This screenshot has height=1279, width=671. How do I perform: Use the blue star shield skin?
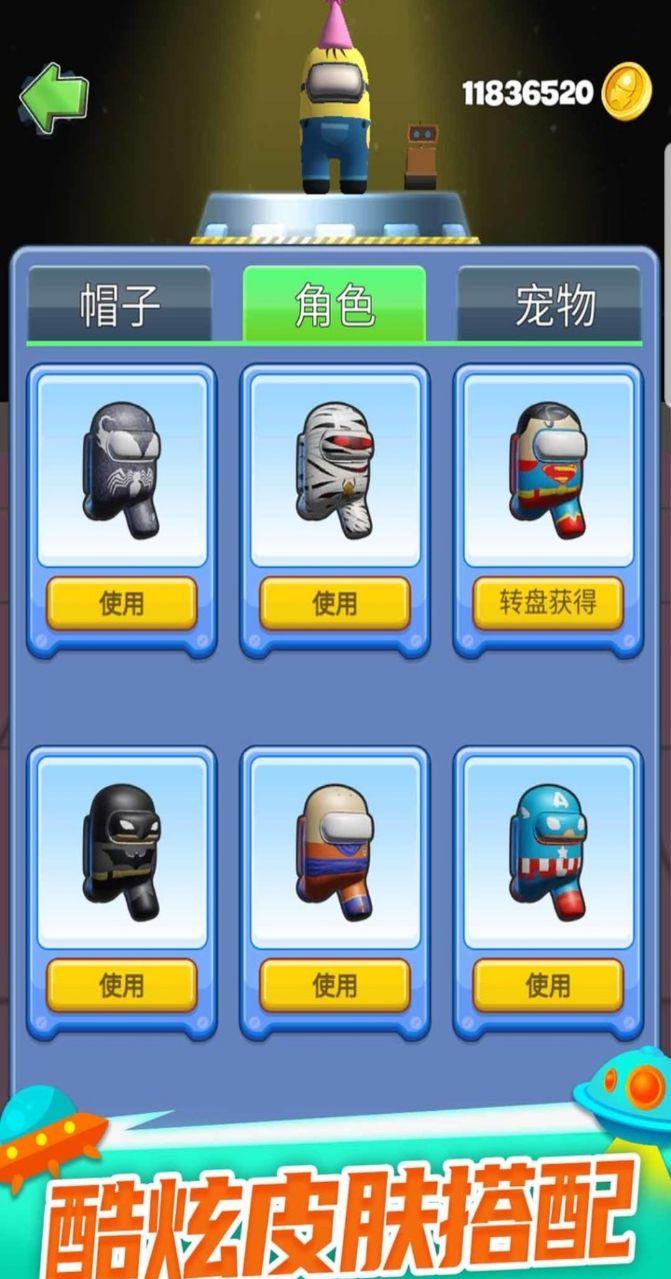548,985
